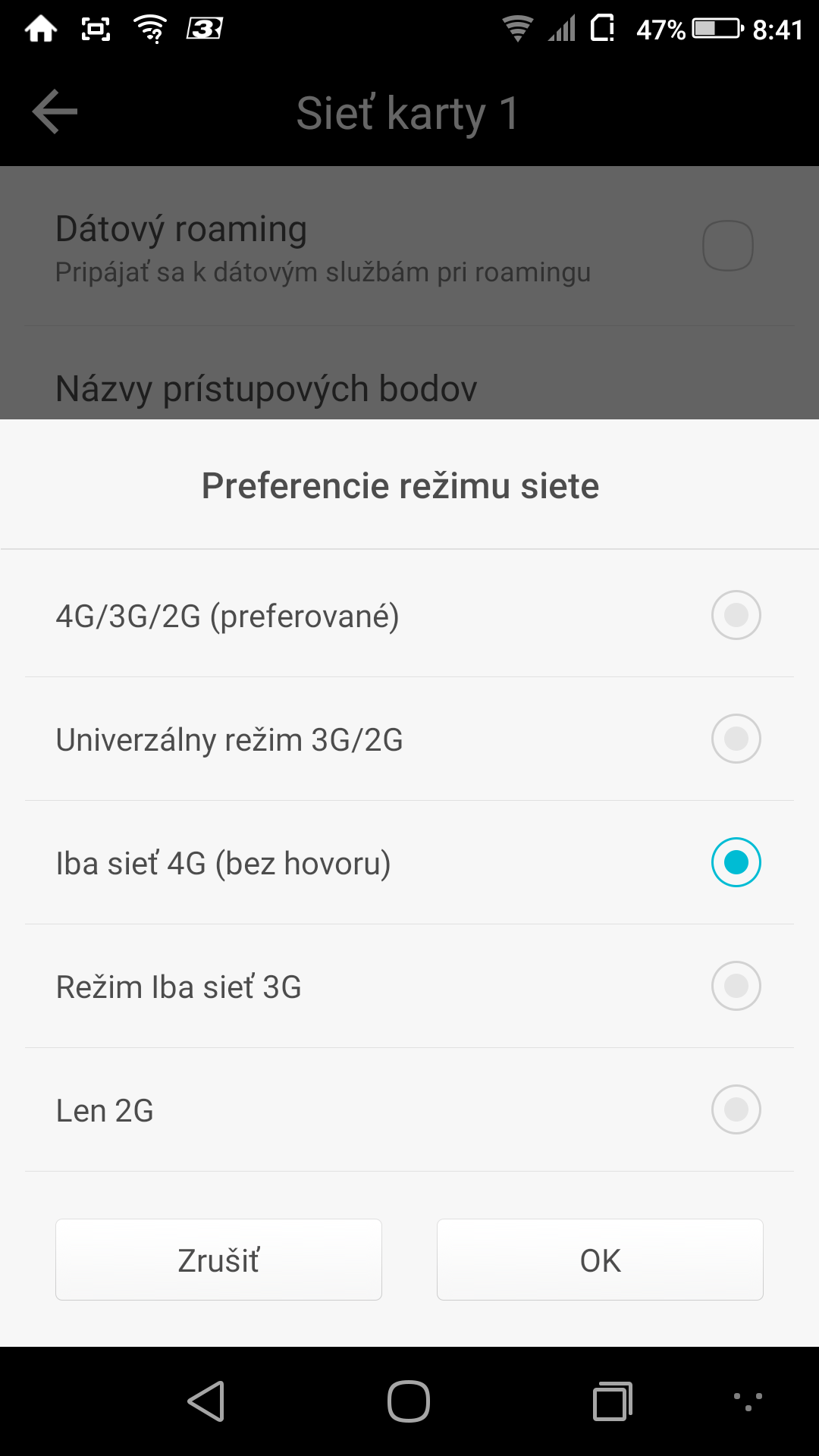Viewport: 819px width, 1456px height.
Task: Switch to Len 2G mode
Action: [409, 1109]
